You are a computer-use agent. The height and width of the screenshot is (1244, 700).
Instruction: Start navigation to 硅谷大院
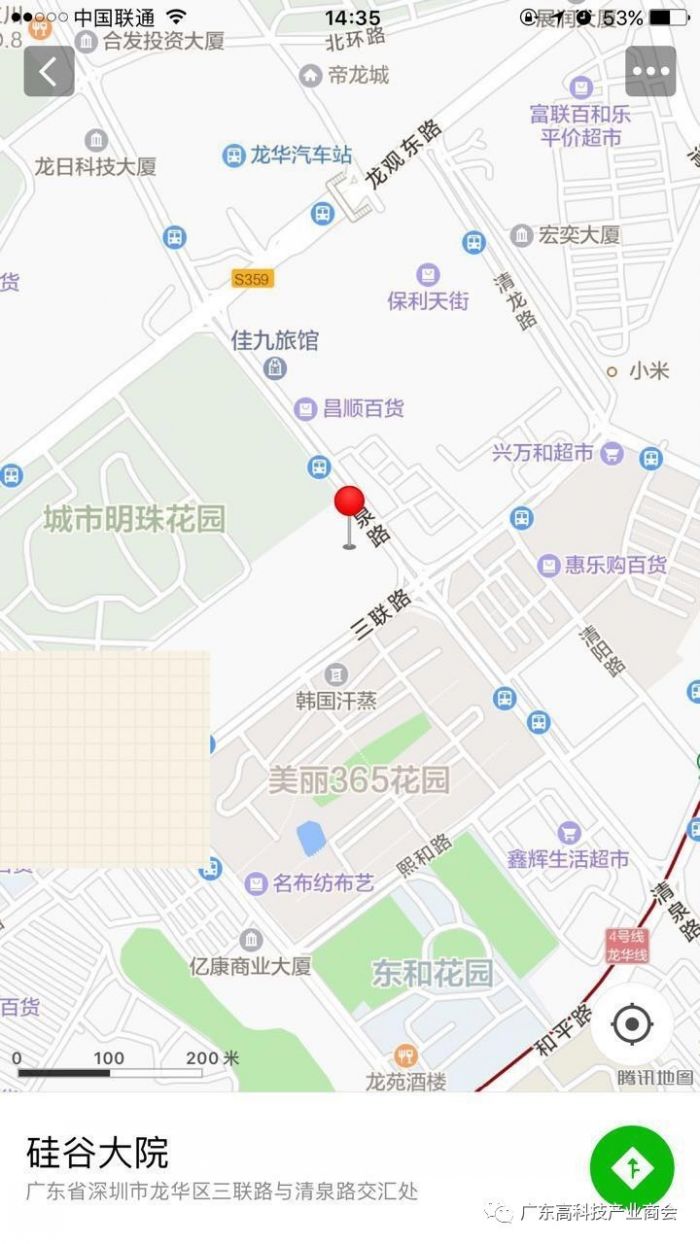(x=631, y=1167)
